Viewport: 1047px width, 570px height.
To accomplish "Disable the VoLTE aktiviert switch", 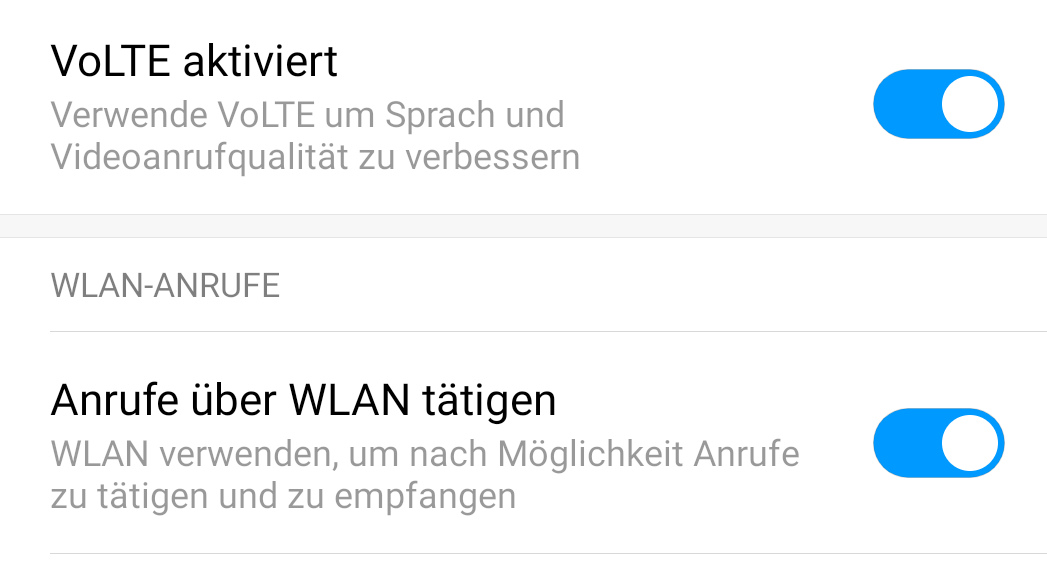I will (x=938, y=104).
